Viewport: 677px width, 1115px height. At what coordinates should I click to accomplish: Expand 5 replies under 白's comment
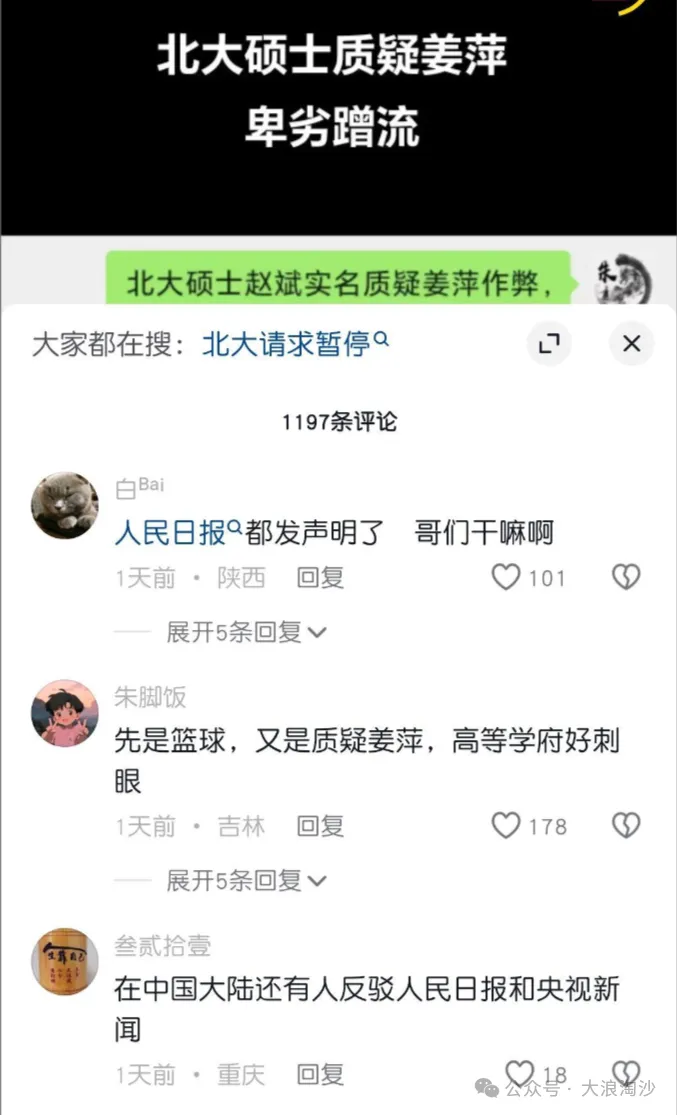click(x=246, y=631)
